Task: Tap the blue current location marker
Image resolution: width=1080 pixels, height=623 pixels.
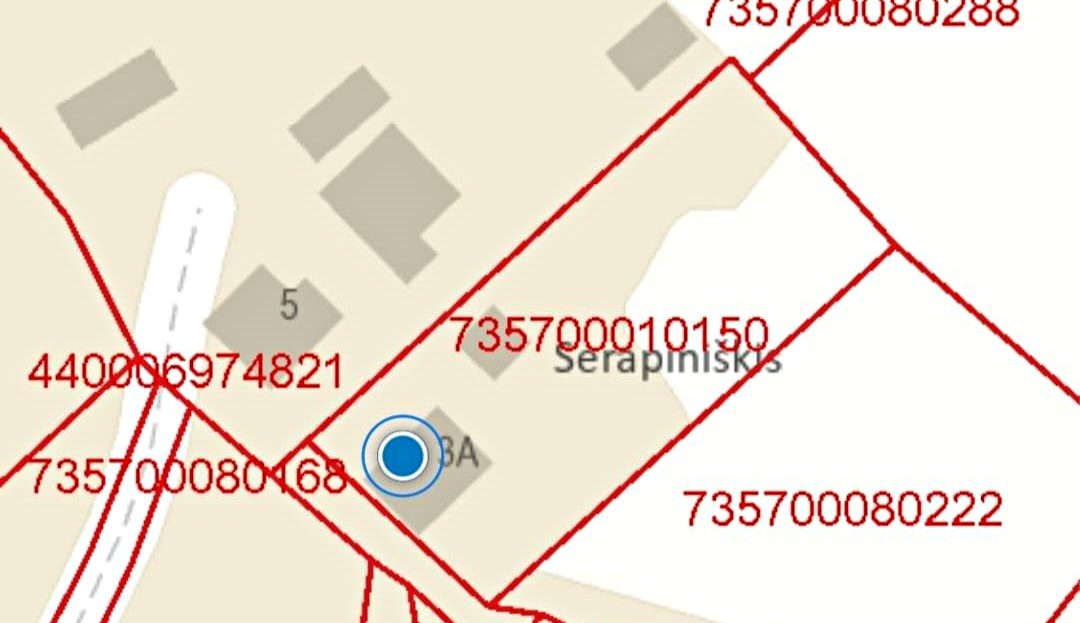Action: click(402, 455)
